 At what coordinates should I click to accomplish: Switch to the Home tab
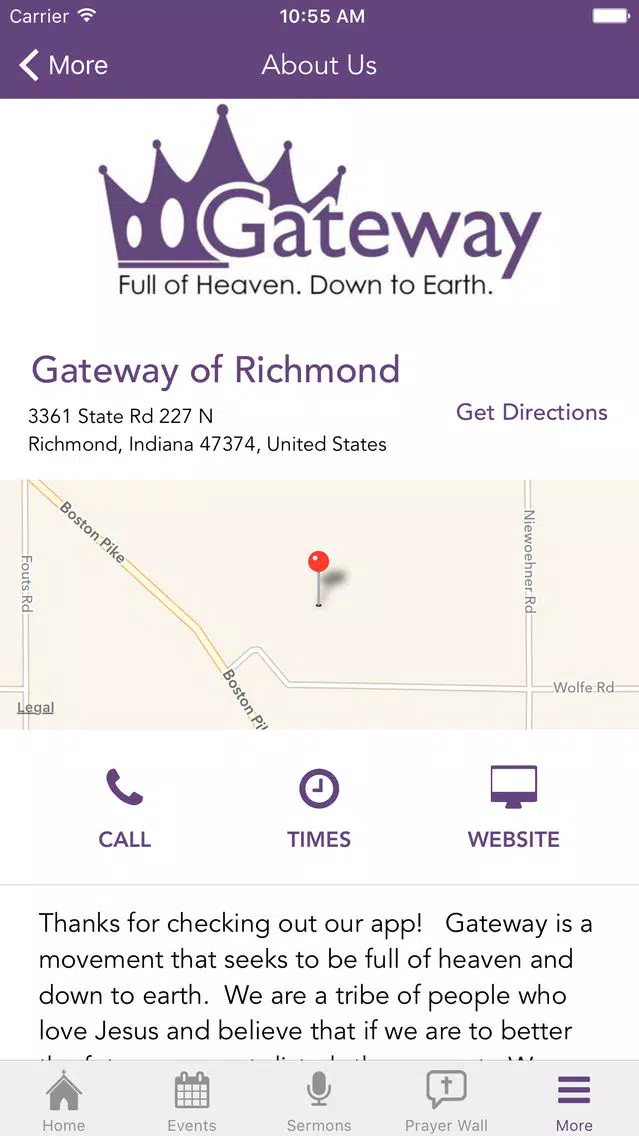(x=64, y=1100)
